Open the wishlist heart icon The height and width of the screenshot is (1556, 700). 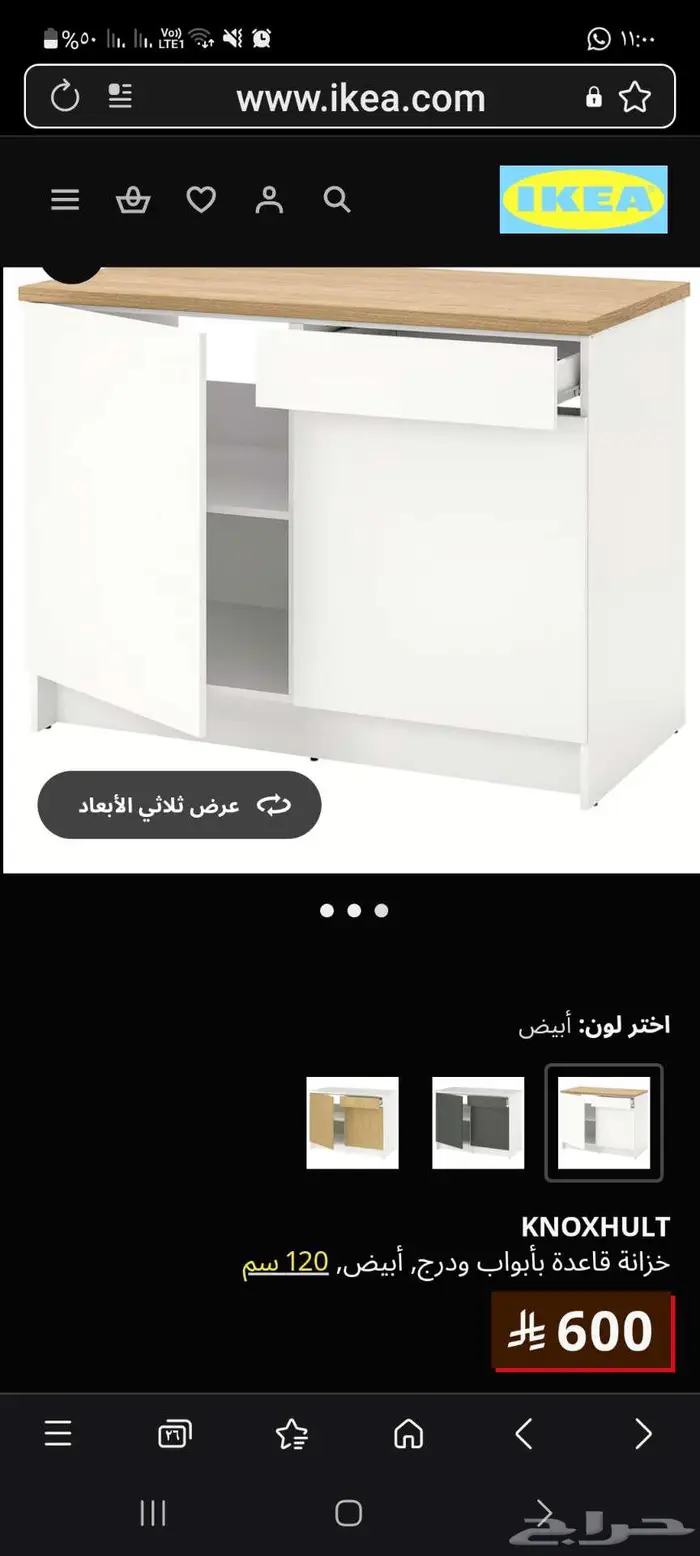[x=201, y=200]
